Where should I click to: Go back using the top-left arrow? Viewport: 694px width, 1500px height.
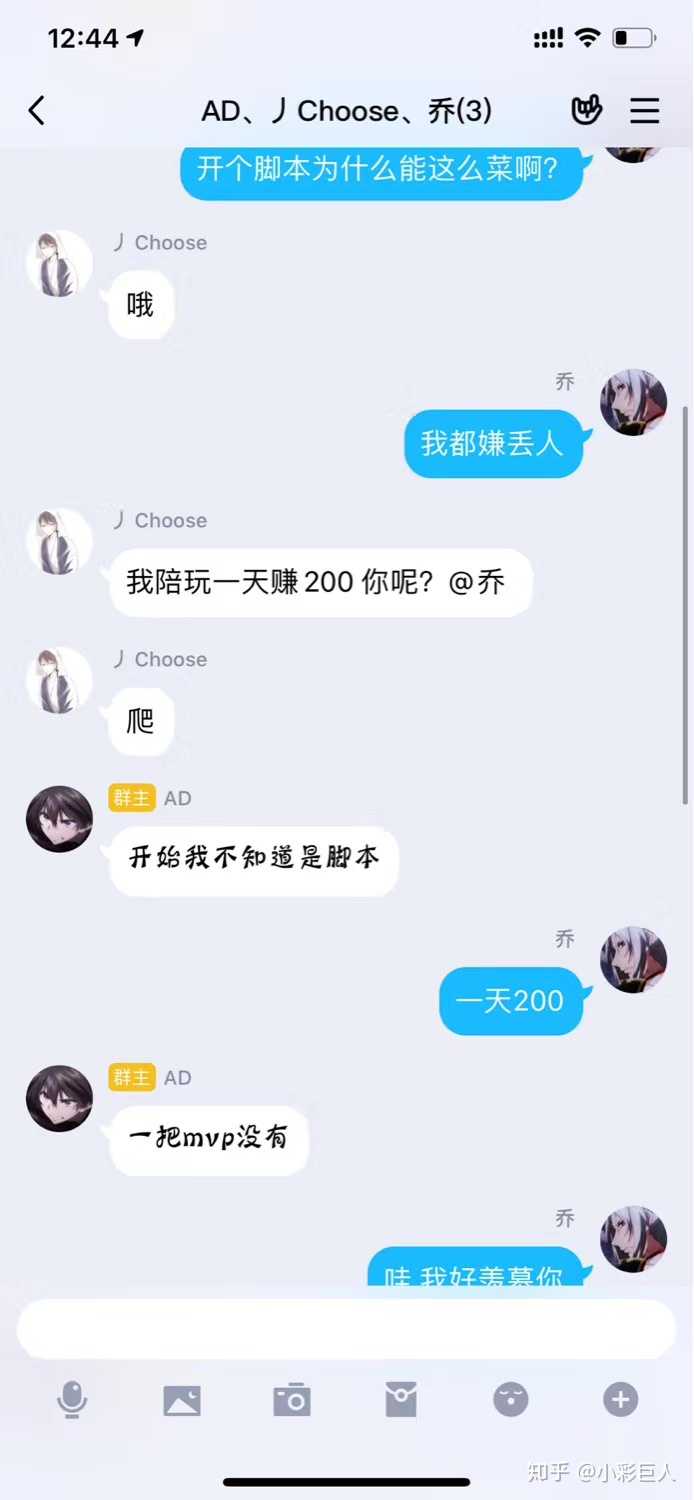(37, 110)
